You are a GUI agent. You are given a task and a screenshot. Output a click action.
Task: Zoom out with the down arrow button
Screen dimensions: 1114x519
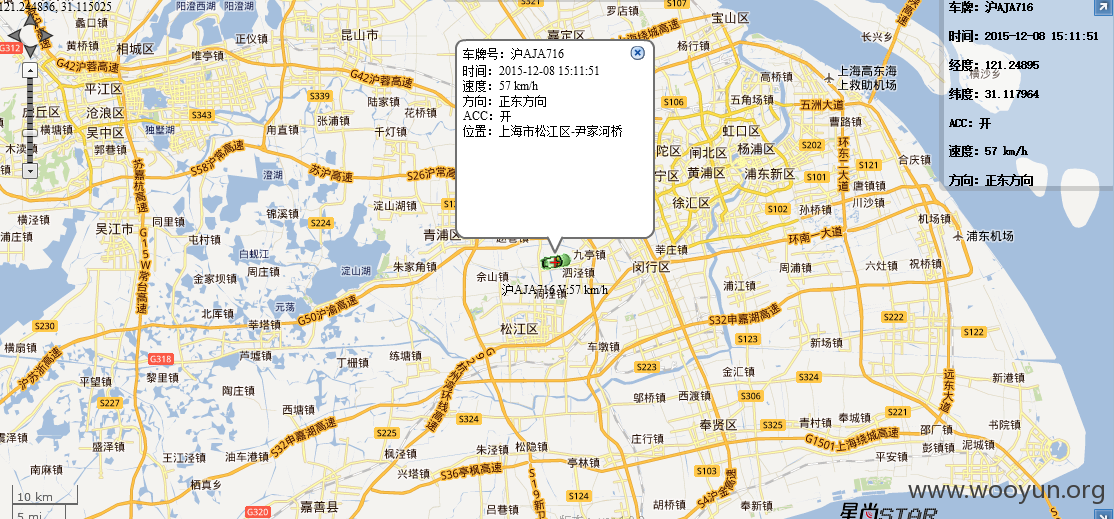30,171
